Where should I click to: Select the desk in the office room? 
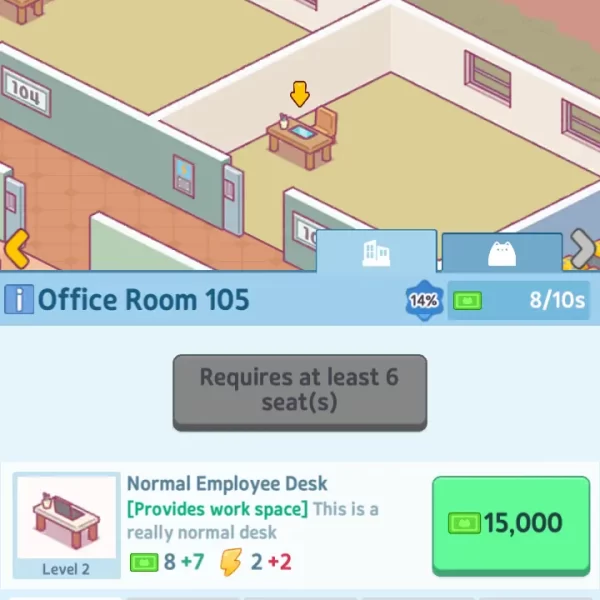[303, 139]
